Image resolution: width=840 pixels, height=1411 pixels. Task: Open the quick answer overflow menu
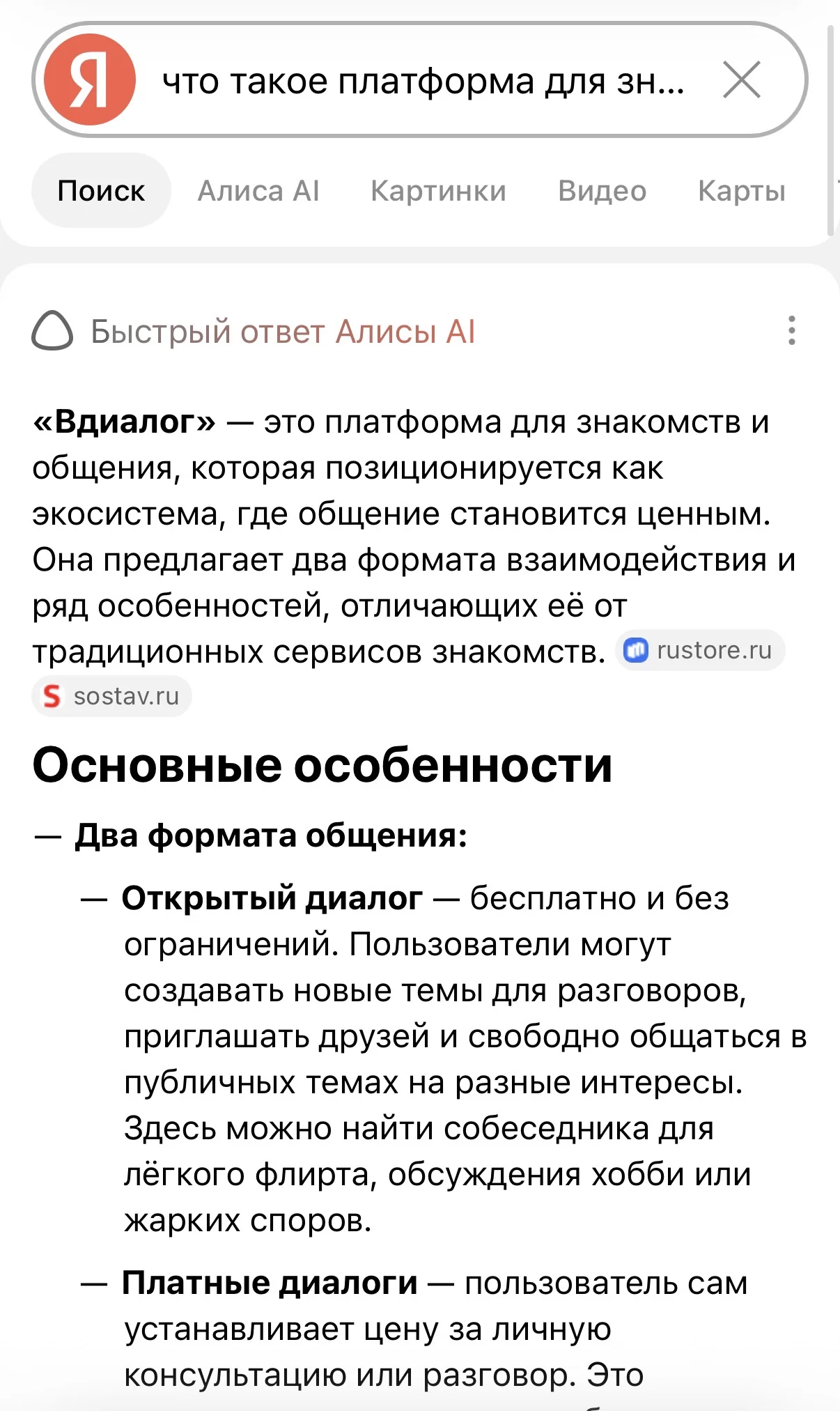[791, 330]
